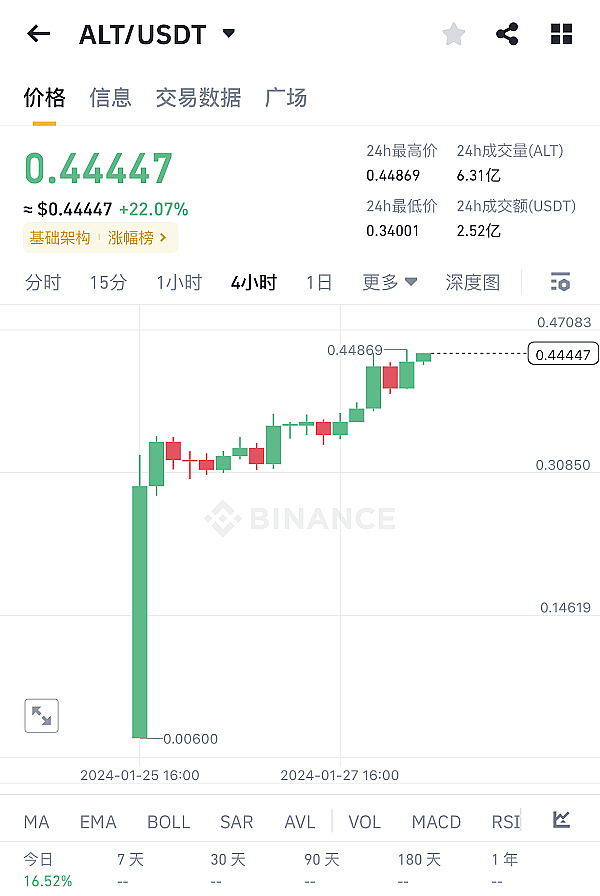The height and width of the screenshot is (896, 600).
Task: Enable the MACD indicator
Action: pos(436,822)
